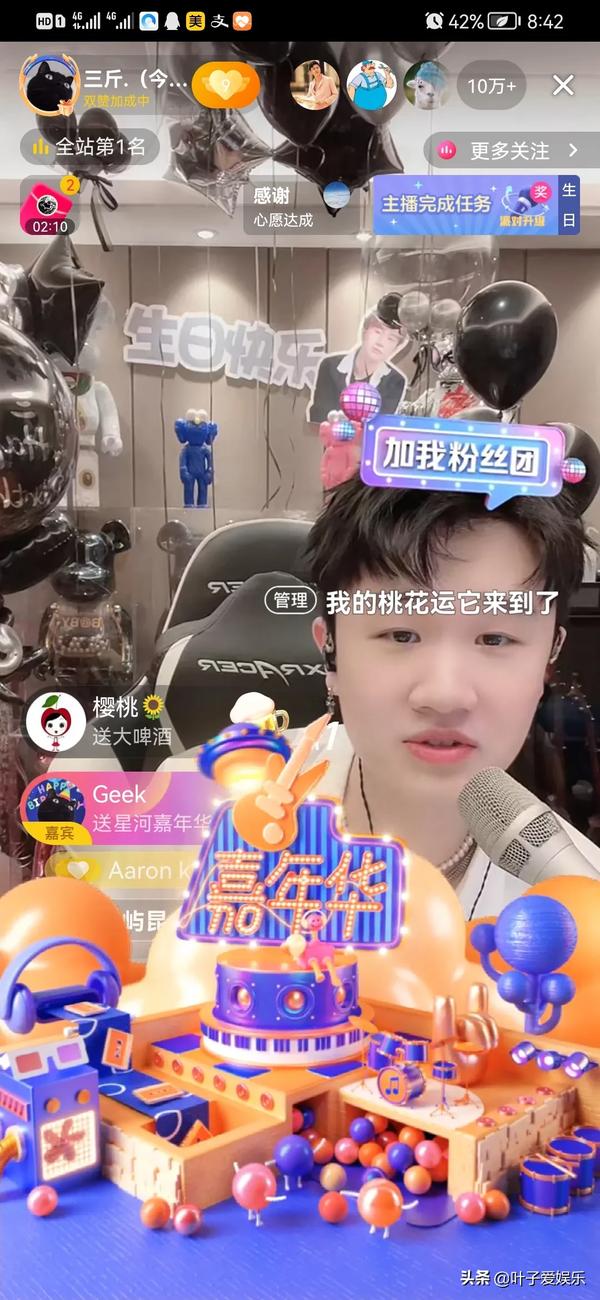Open the streamer's profile avatar
The height and width of the screenshot is (1300, 600).
coord(51,85)
